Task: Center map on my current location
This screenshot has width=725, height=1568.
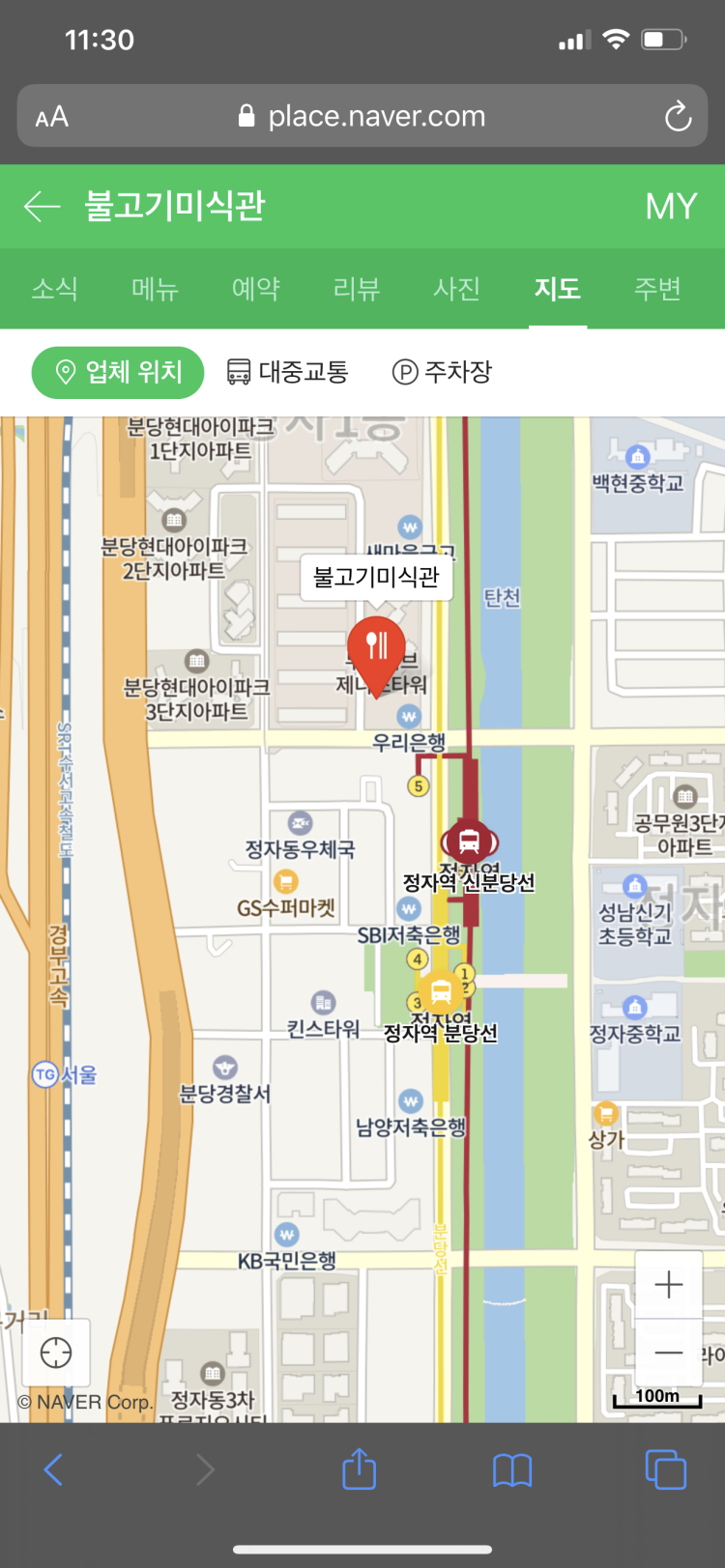Action: [x=56, y=1353]
